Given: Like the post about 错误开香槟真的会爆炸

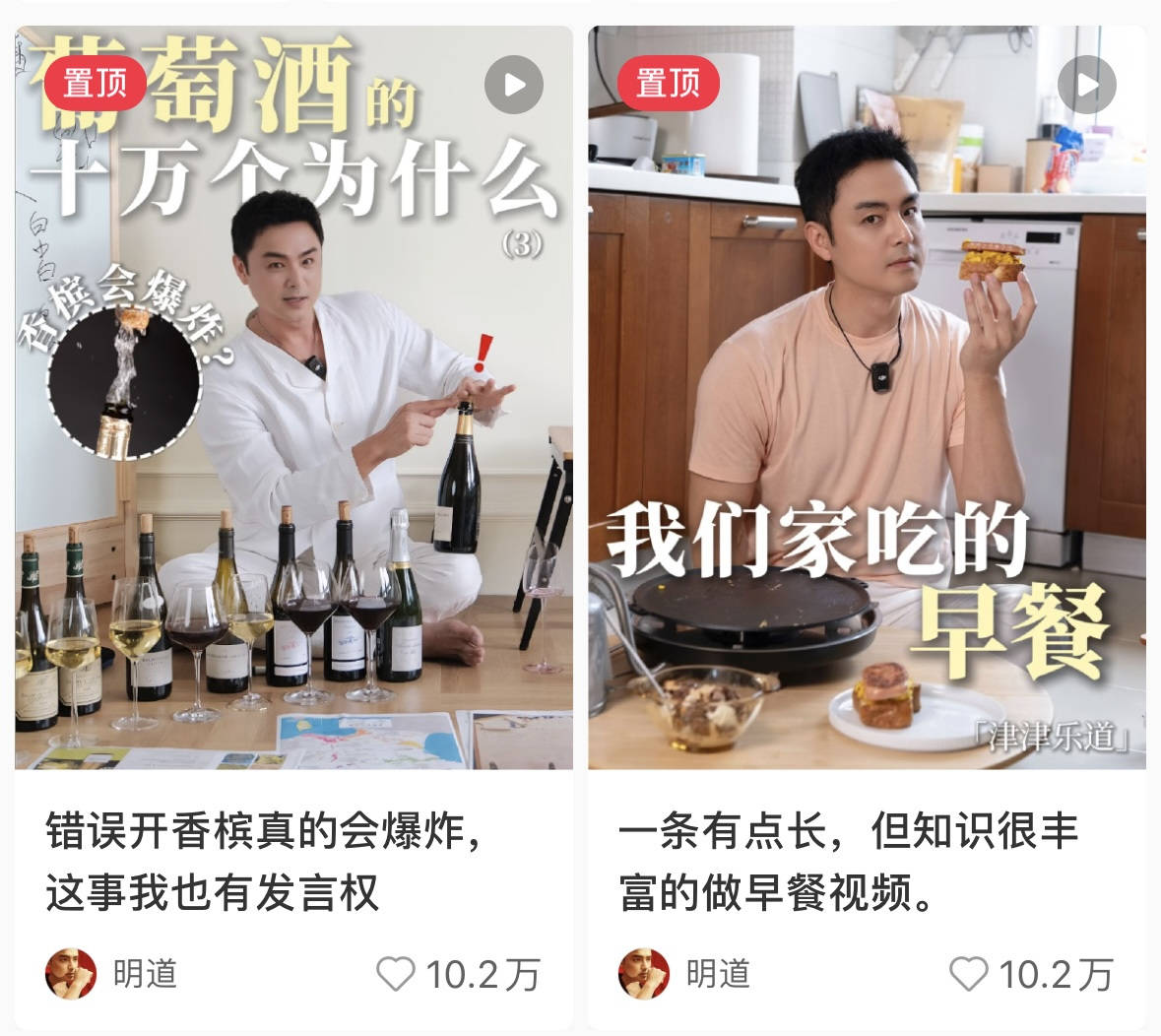Looking at the screenshot, I should tap(396, 974).
